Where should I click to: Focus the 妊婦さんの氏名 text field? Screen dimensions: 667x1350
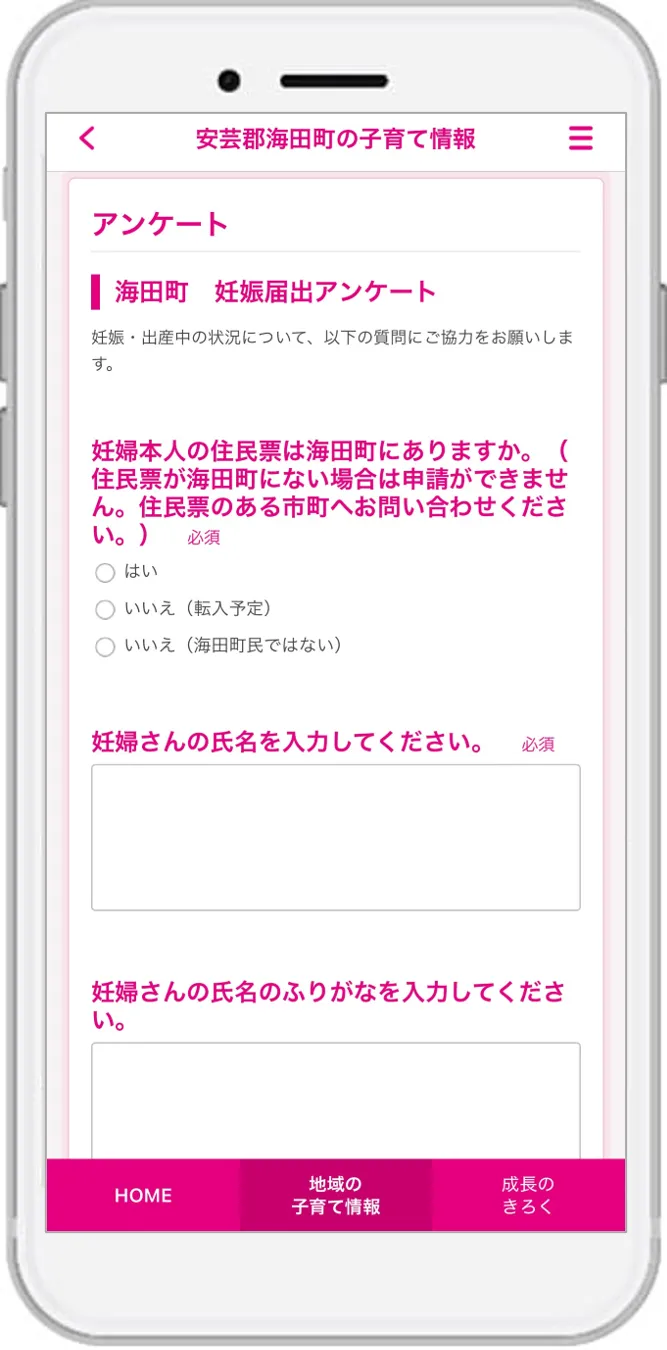click(x=336, y=837)
